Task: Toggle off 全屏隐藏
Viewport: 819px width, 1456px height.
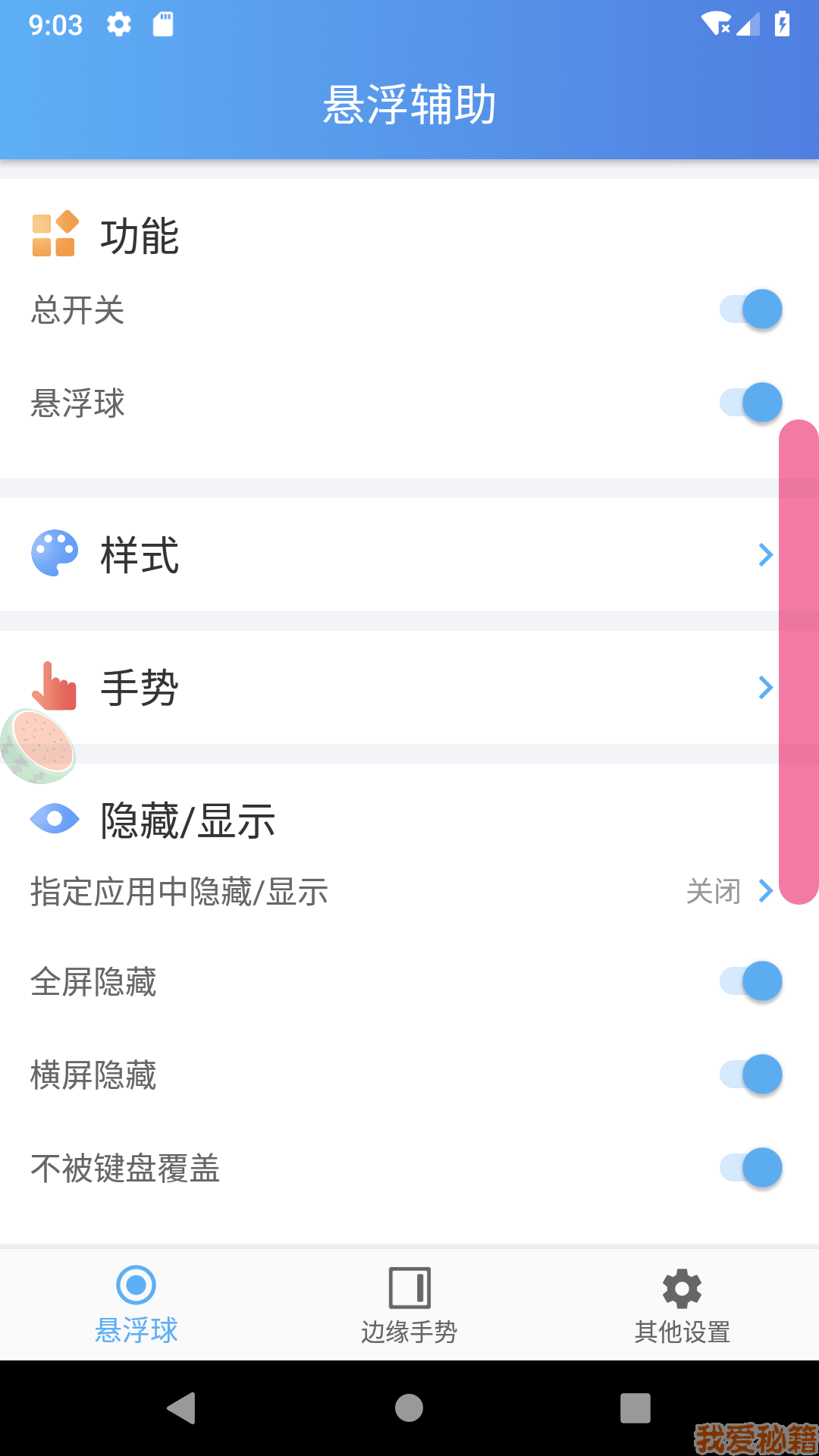Action: [751, 981]
